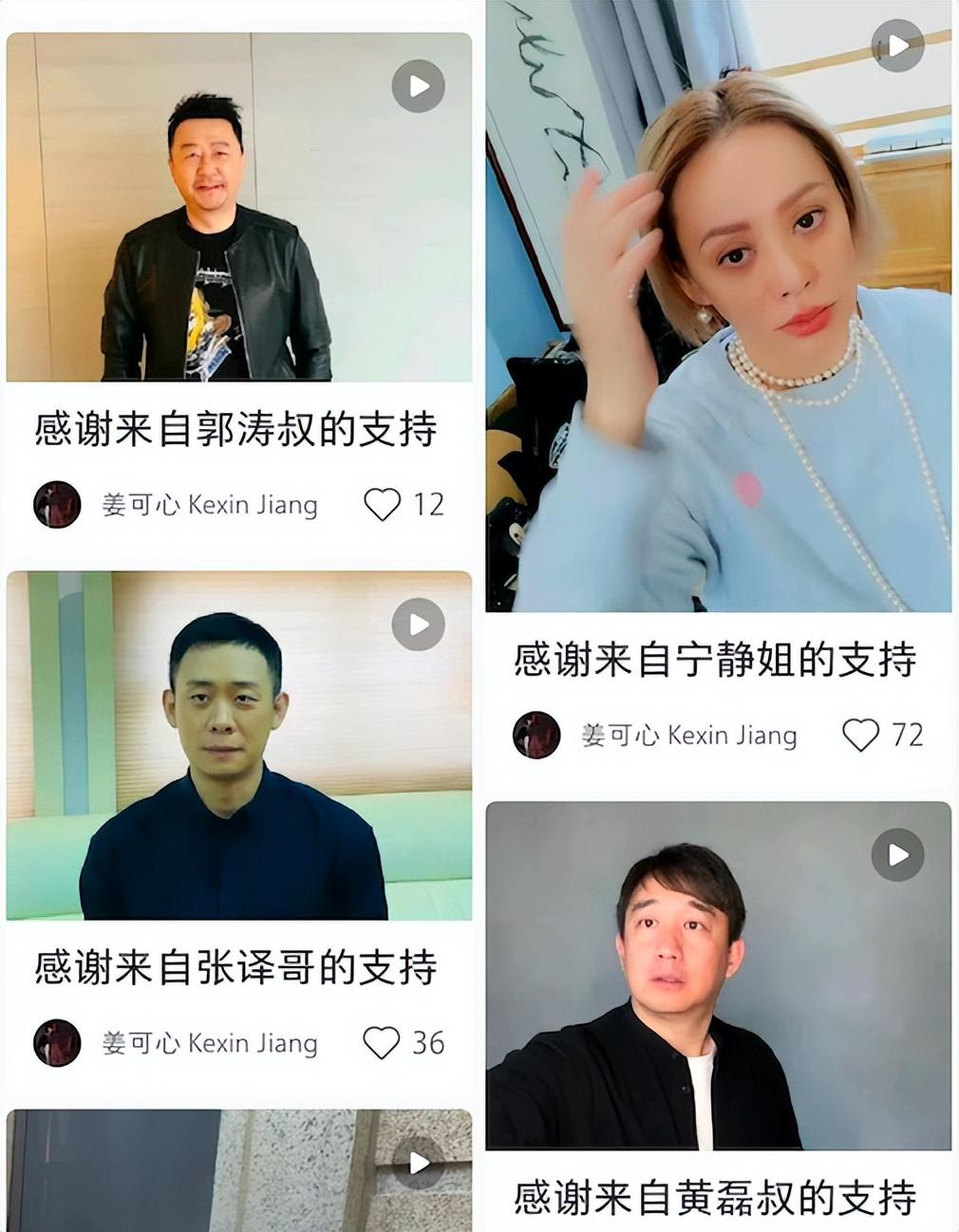Viewport: 959px width, 1232px height.
Task: Open the video card 感谢来自郭涛叔的支持
Action: click(x=238, y=208)
